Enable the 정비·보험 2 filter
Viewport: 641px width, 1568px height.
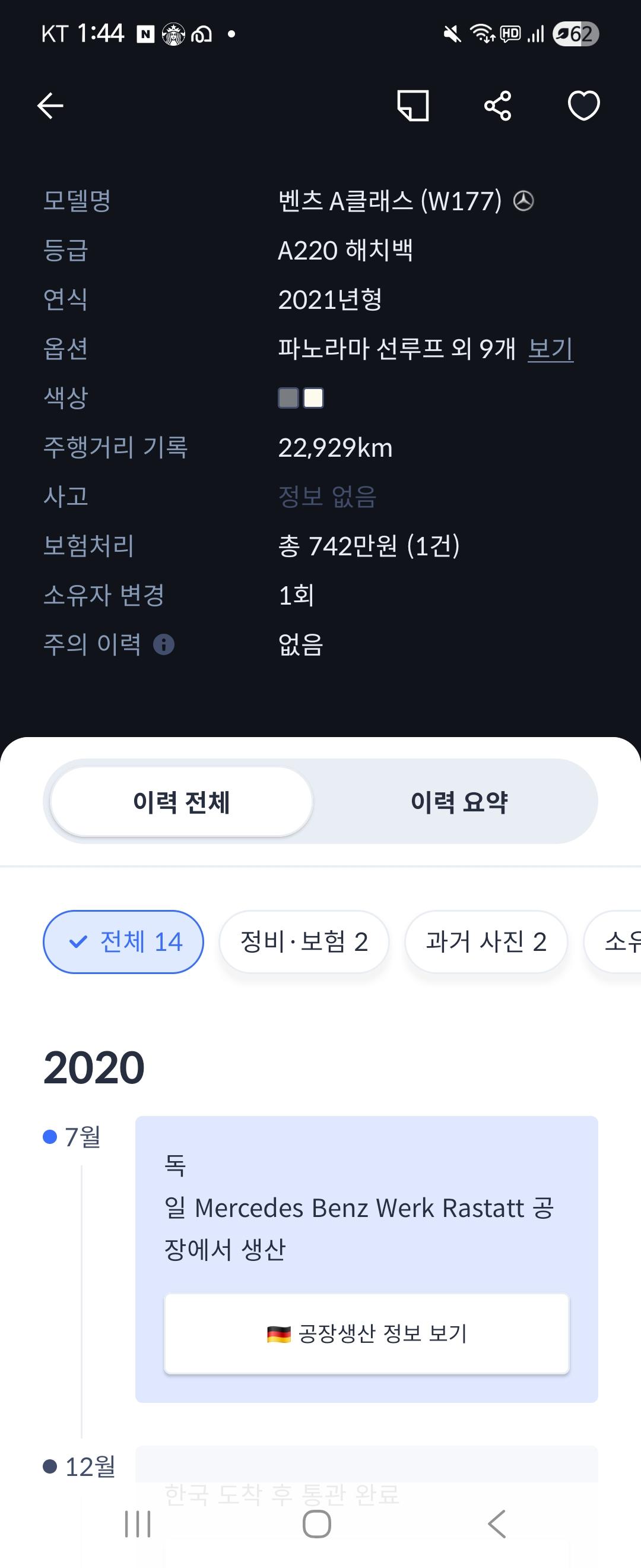pyautogui.click(x=304, y=941)
